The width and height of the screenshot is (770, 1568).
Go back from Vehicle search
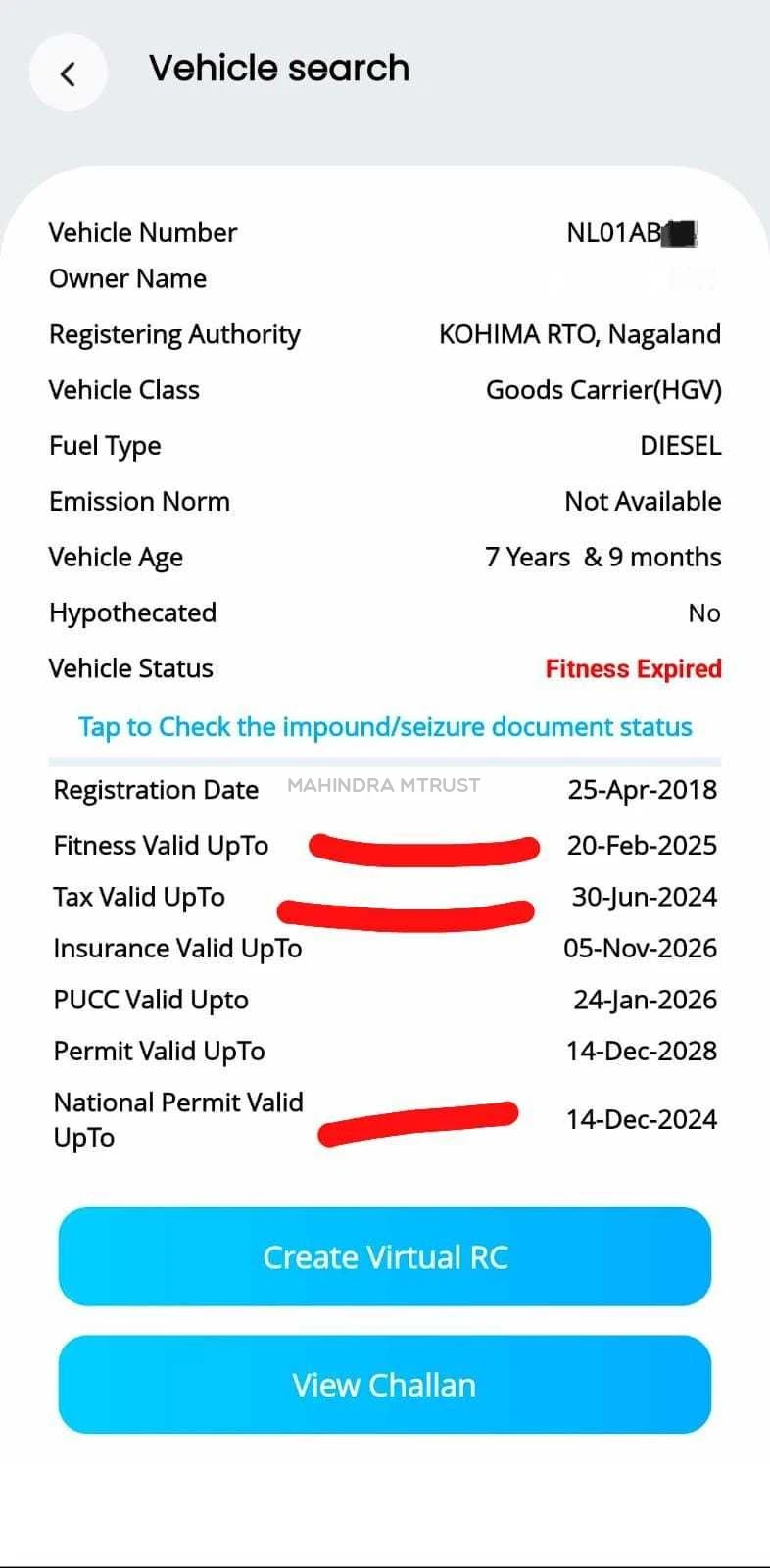point(68,73)
